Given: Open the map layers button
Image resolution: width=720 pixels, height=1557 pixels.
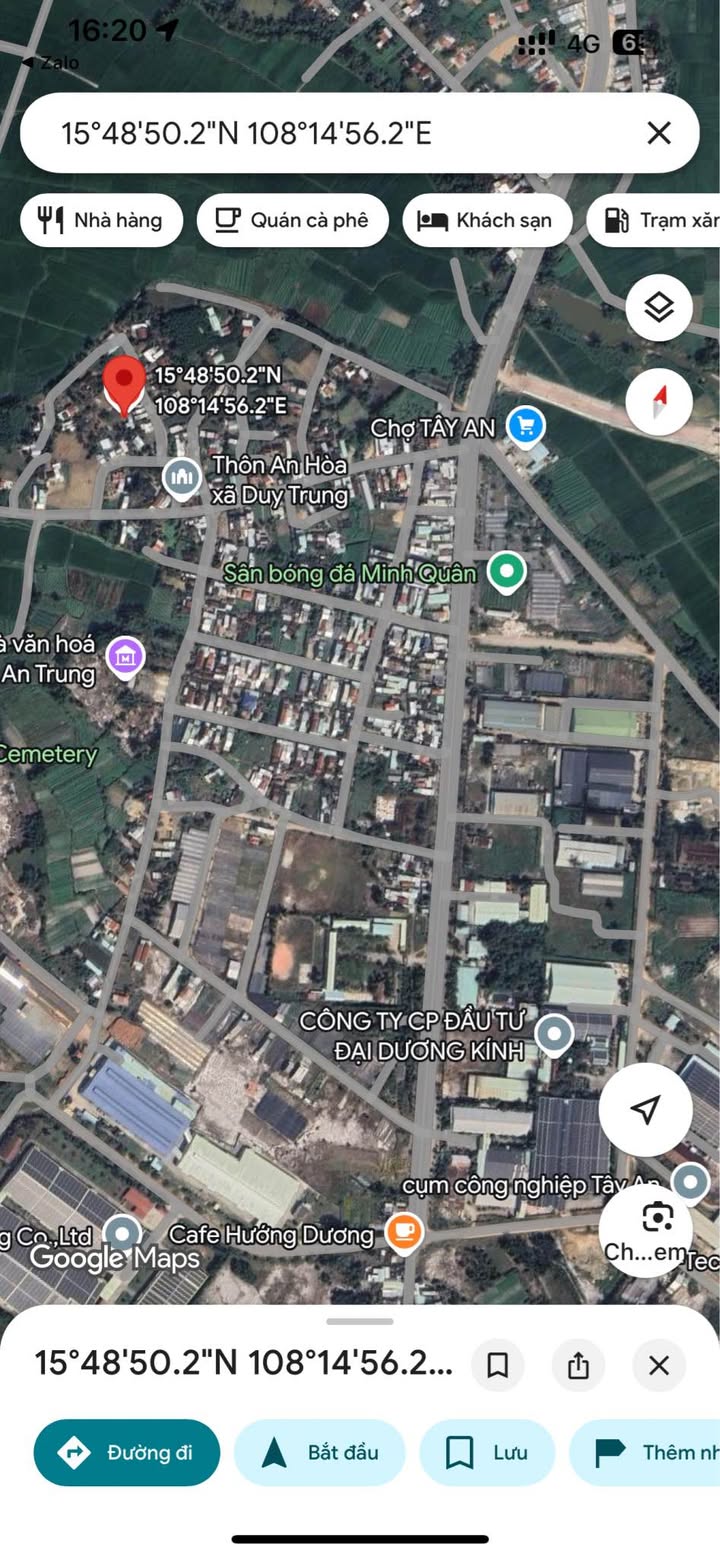Looking at the screenshot, I should (x=659, y=307).
